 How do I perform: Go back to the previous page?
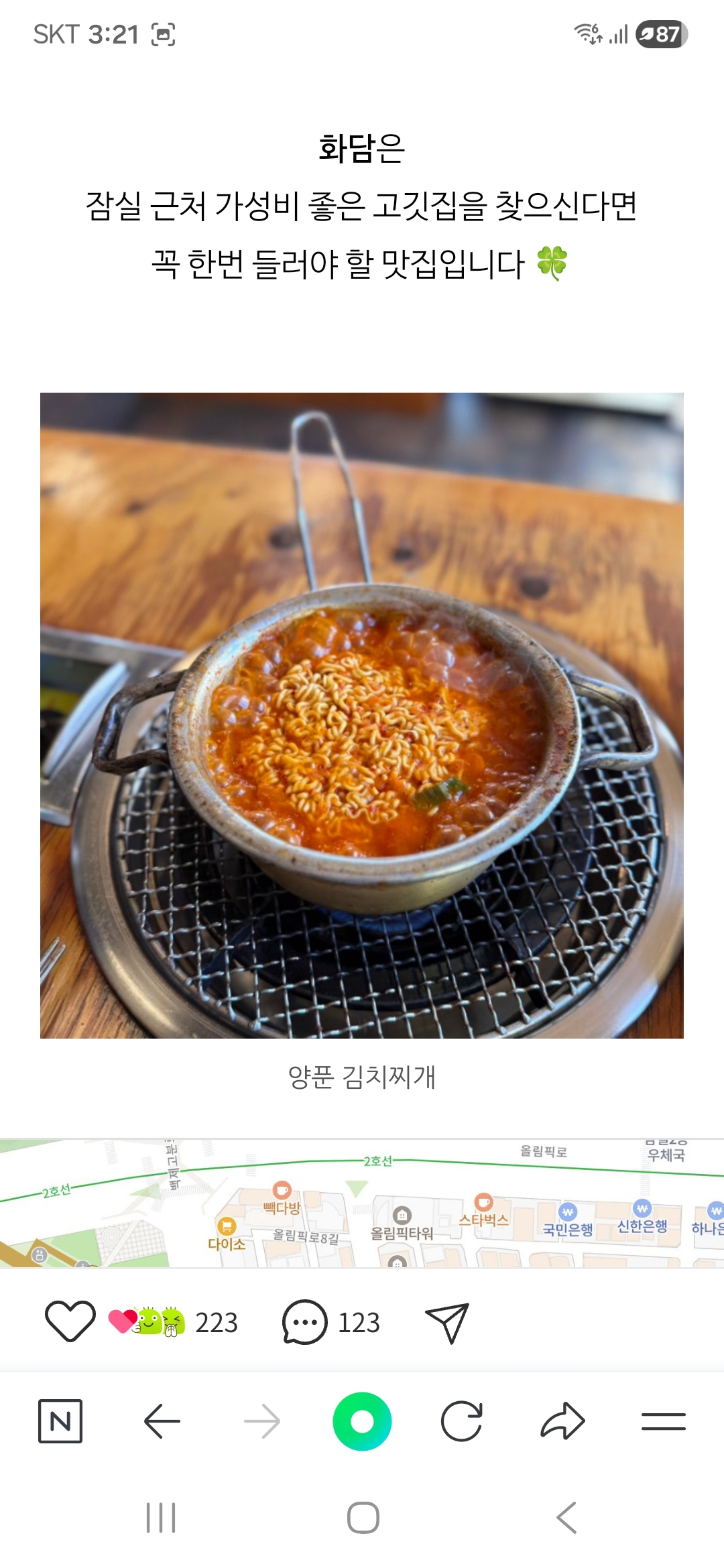pyautogui.click(x=162, y=1421)
